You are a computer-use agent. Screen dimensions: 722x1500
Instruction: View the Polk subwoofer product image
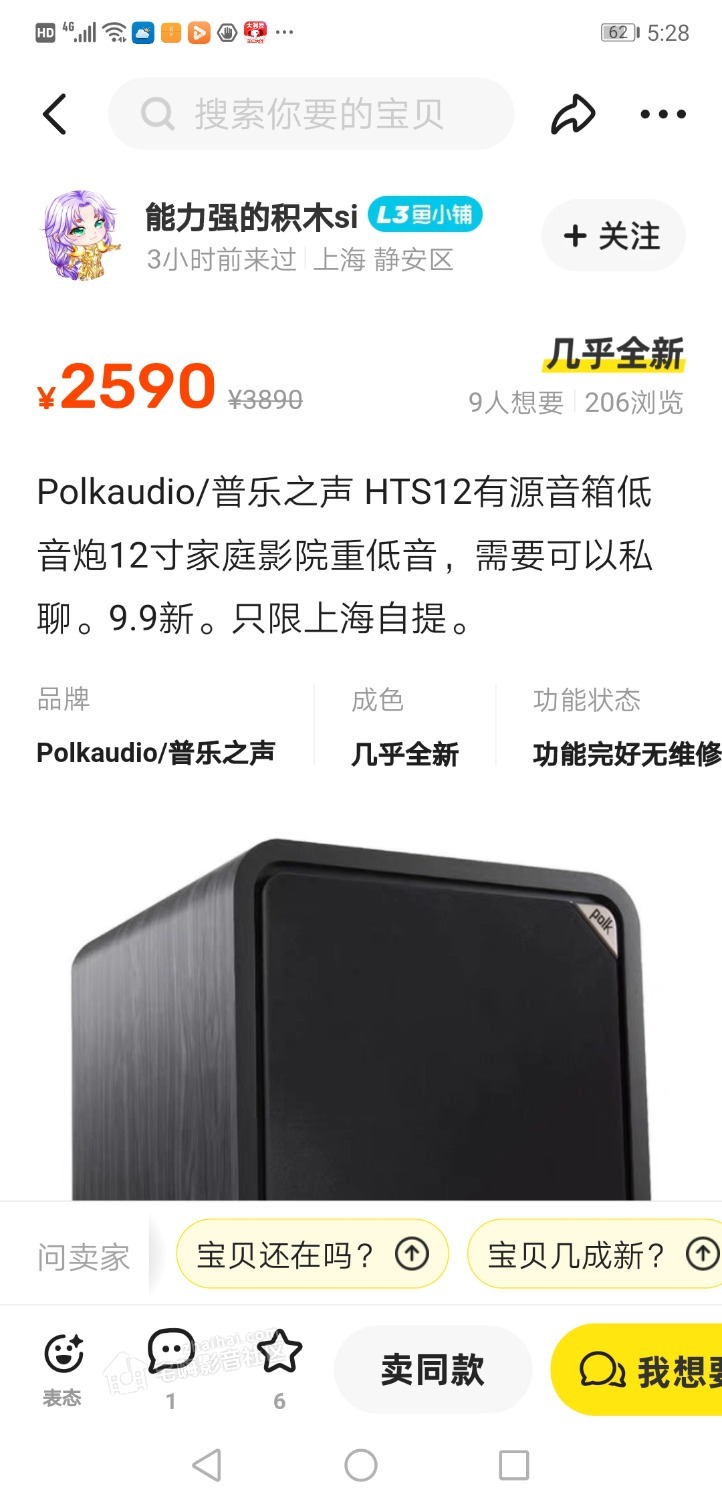tap(361, 1018)
